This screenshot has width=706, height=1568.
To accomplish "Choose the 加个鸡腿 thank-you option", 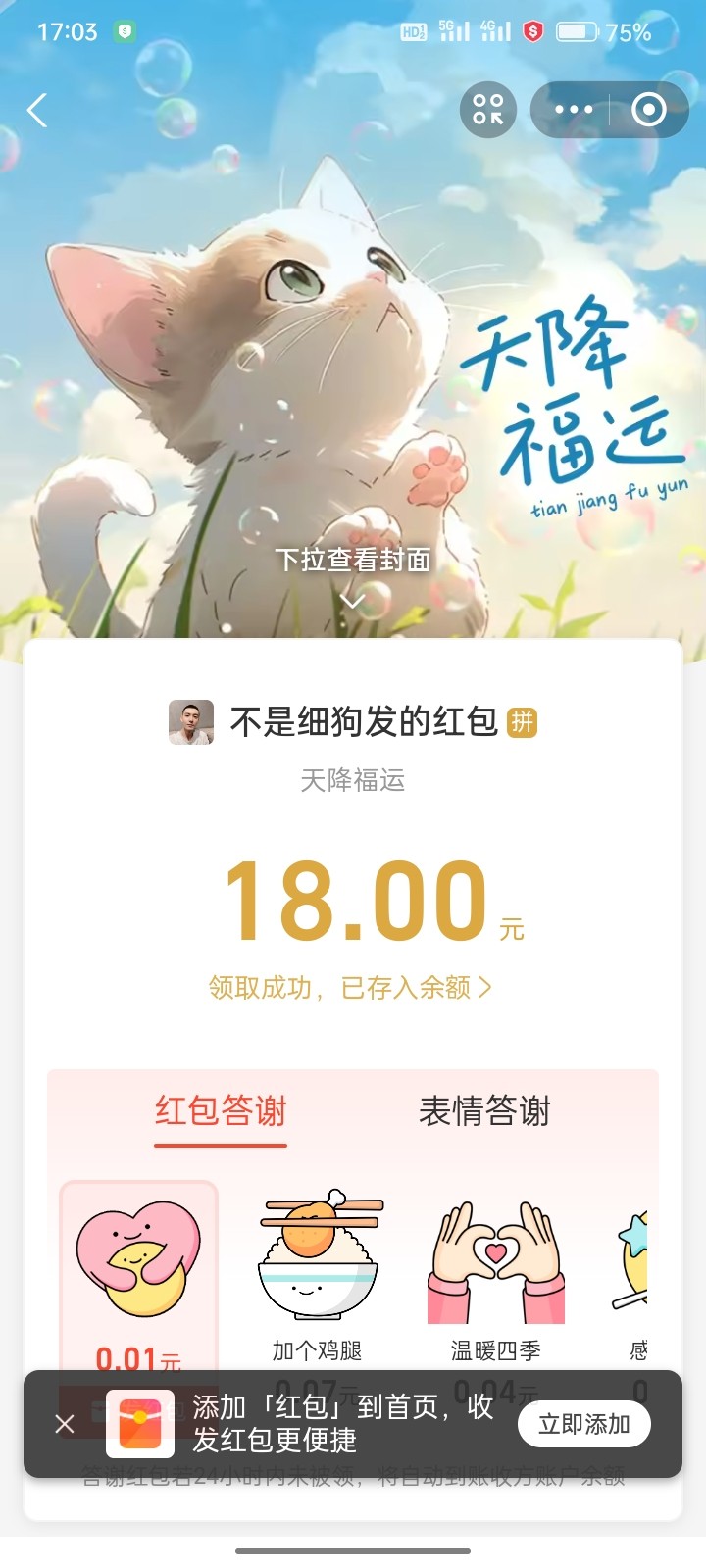I will pos(318,1274).
